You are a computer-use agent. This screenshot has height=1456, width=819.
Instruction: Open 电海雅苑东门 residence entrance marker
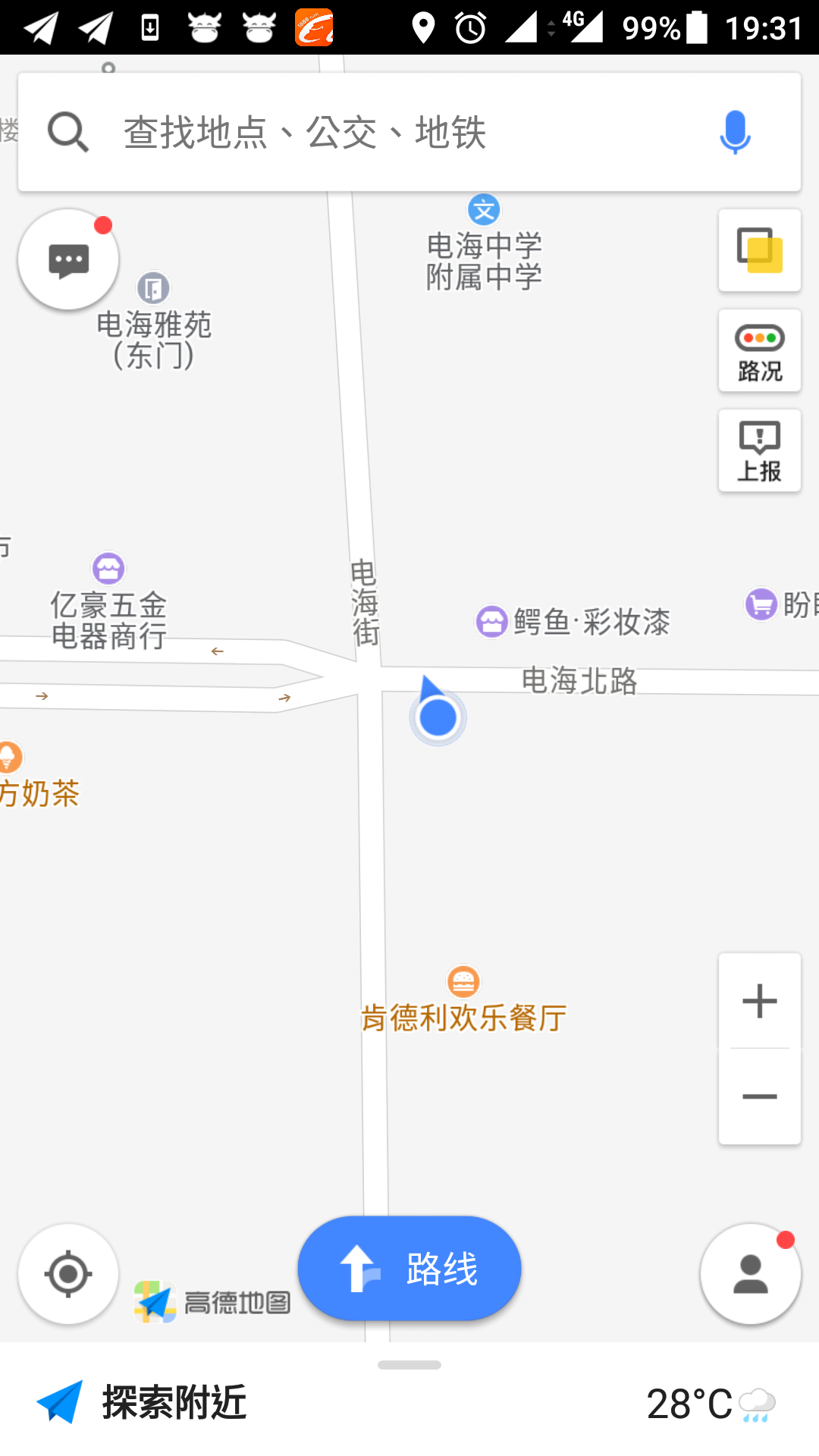click(x=153, y=288)
